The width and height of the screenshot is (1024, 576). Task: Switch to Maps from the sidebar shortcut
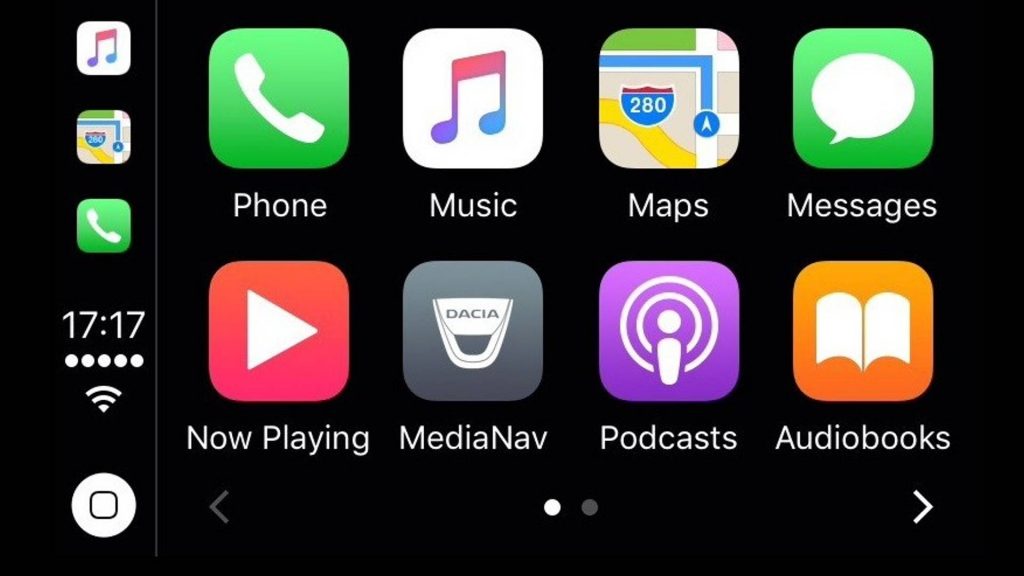click(104, 137)
